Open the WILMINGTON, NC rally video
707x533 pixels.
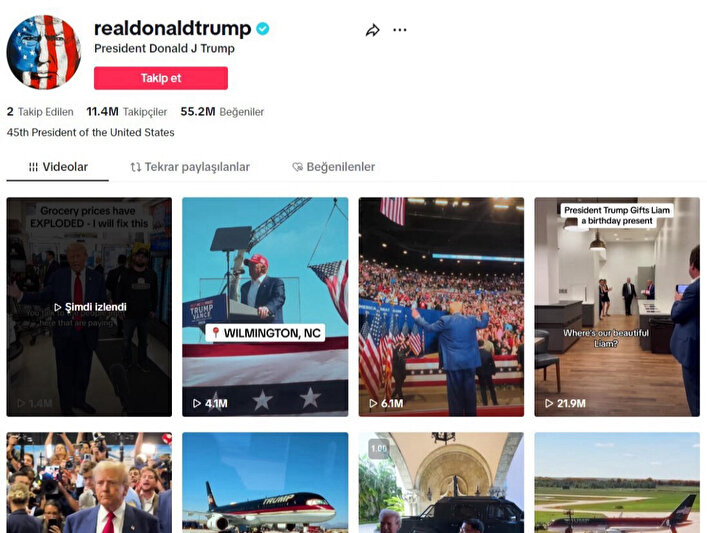click(265, 306)
